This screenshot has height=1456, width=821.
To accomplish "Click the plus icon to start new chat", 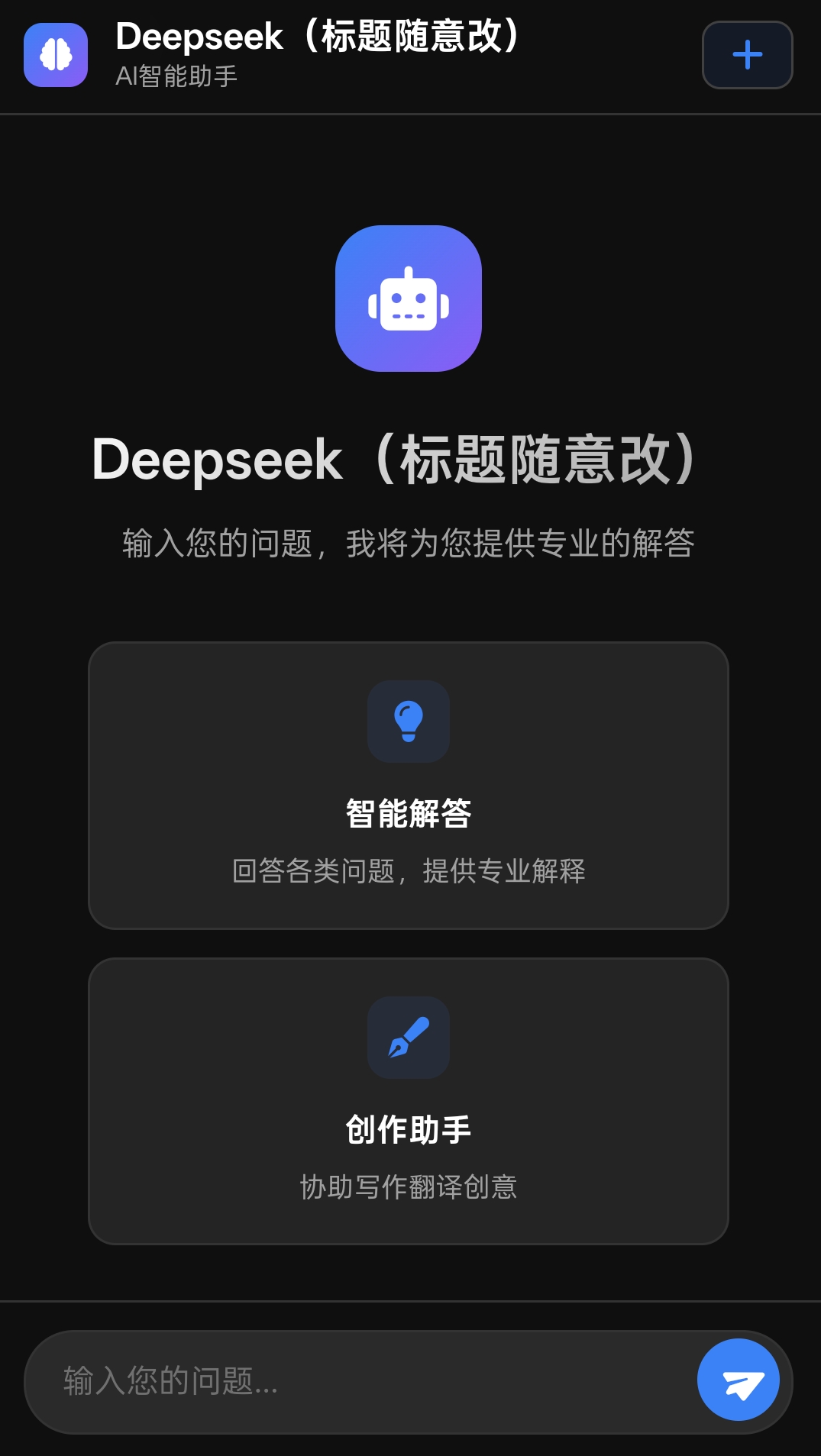I will (x=746, y=54).
